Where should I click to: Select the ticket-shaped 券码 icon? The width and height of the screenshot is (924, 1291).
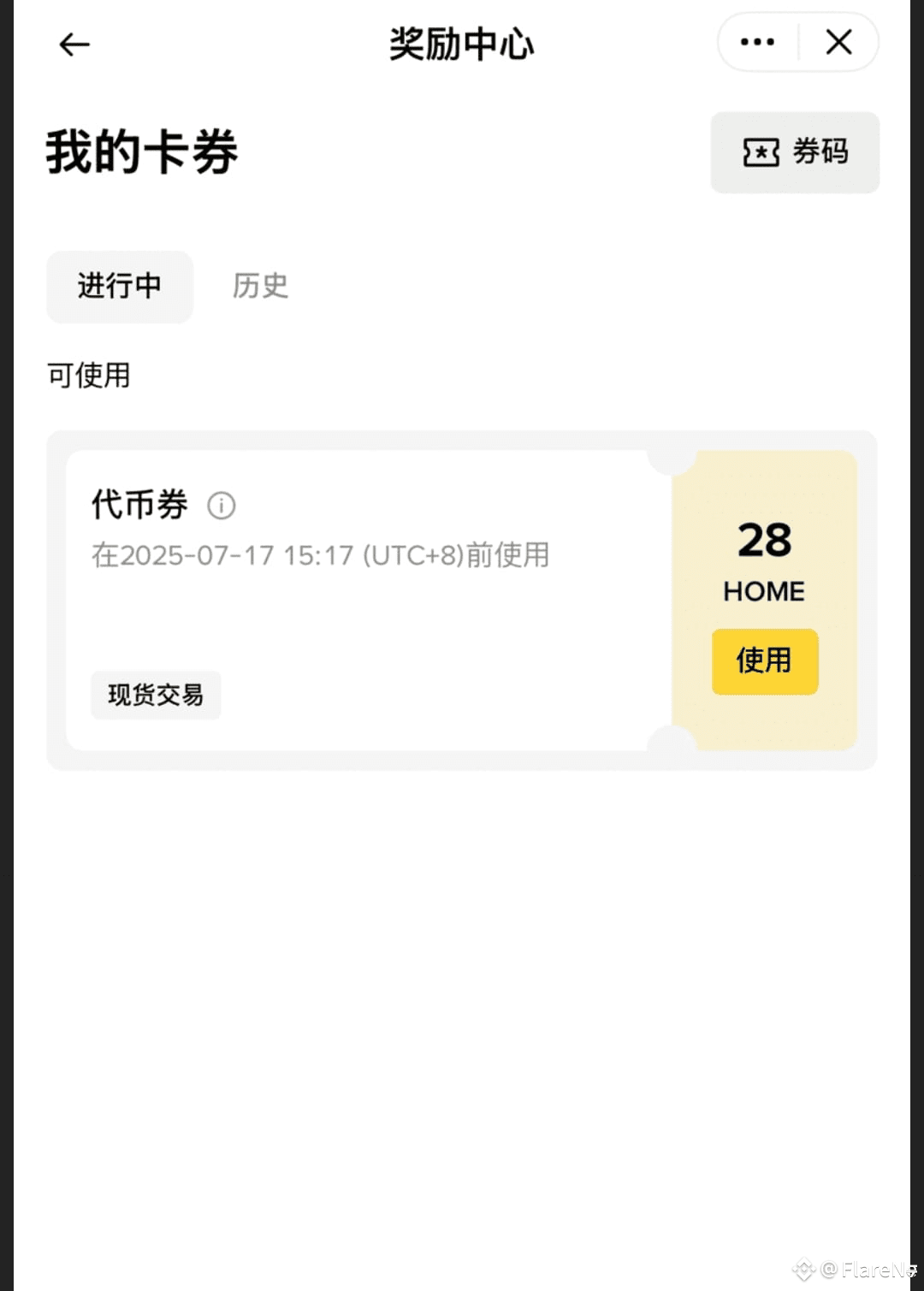tap(761, 152)
